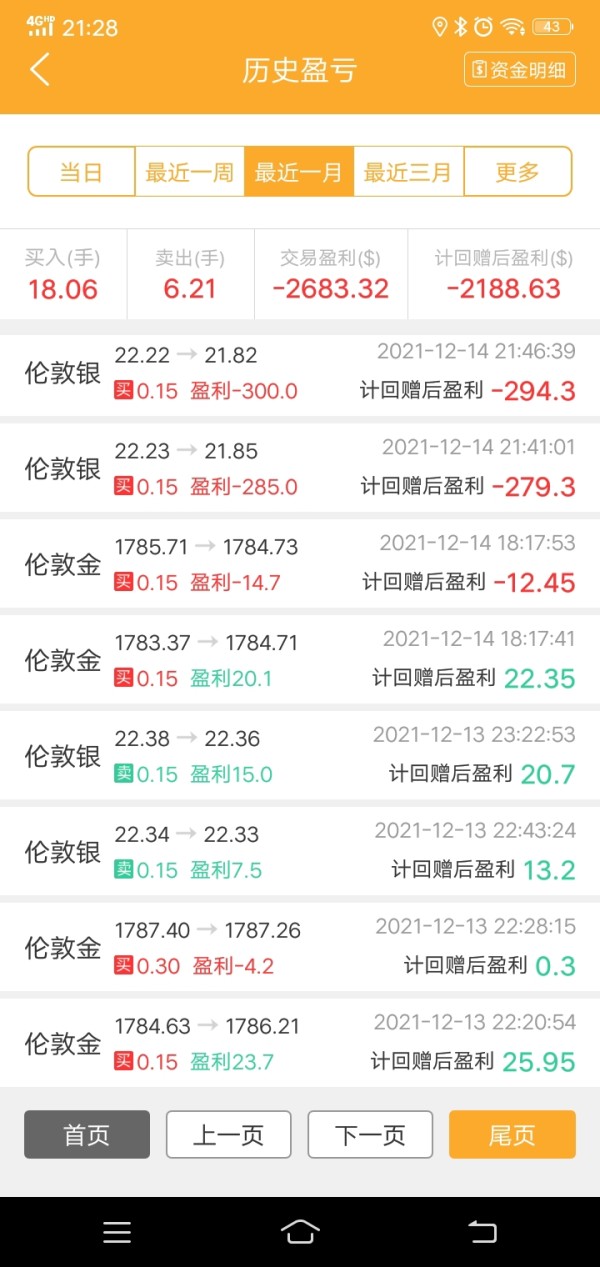
Task: View the 伦敦金 trade at 18:17:41
Action: 300,661
